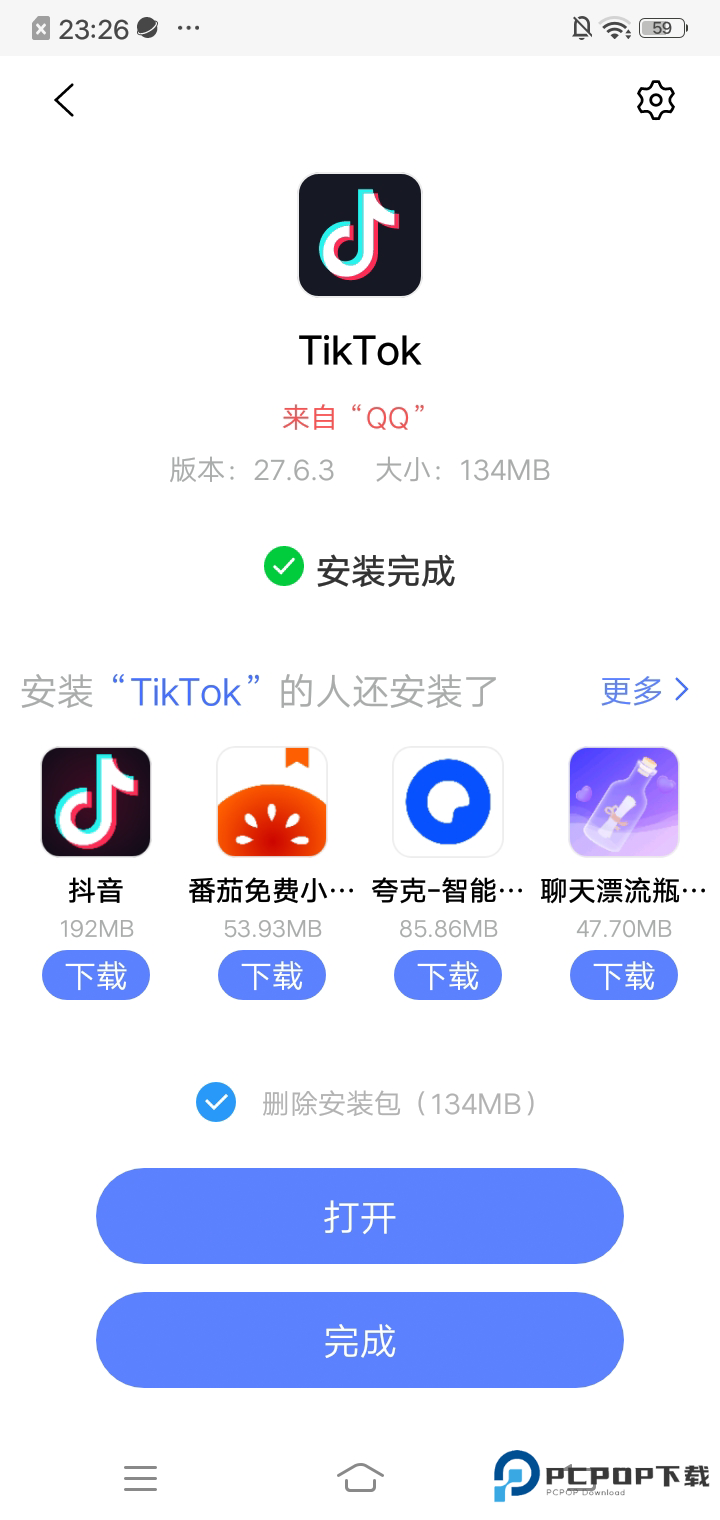Expand 更多 to see more recommended apps
The width and height of the screenshot is (720, 1520).
click(x=645, y=691)
